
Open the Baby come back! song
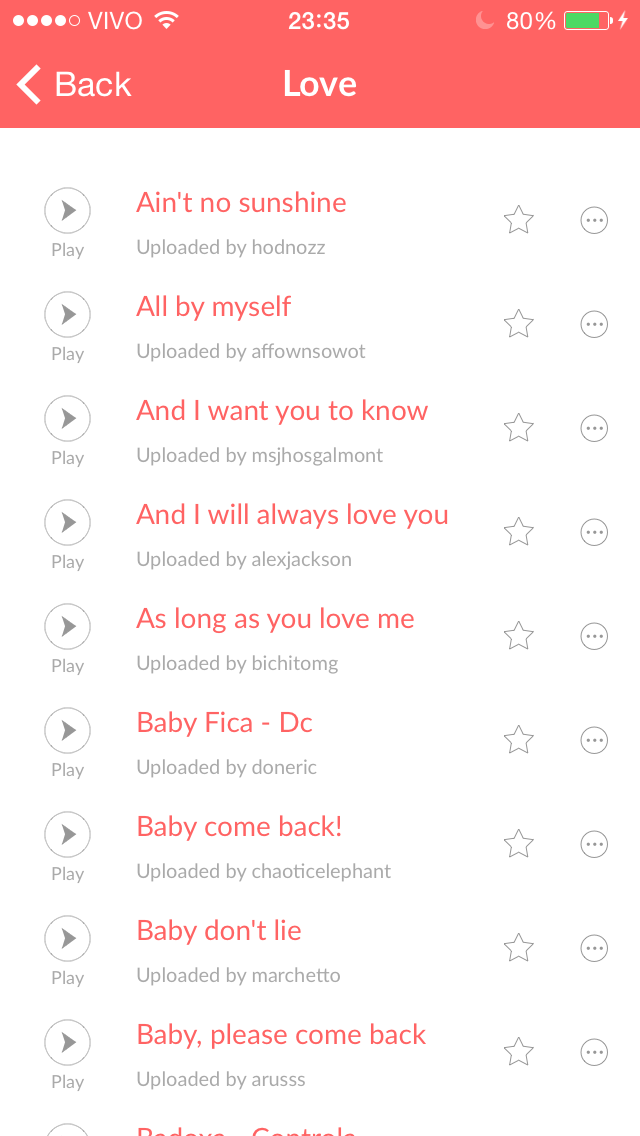(239, 827)
